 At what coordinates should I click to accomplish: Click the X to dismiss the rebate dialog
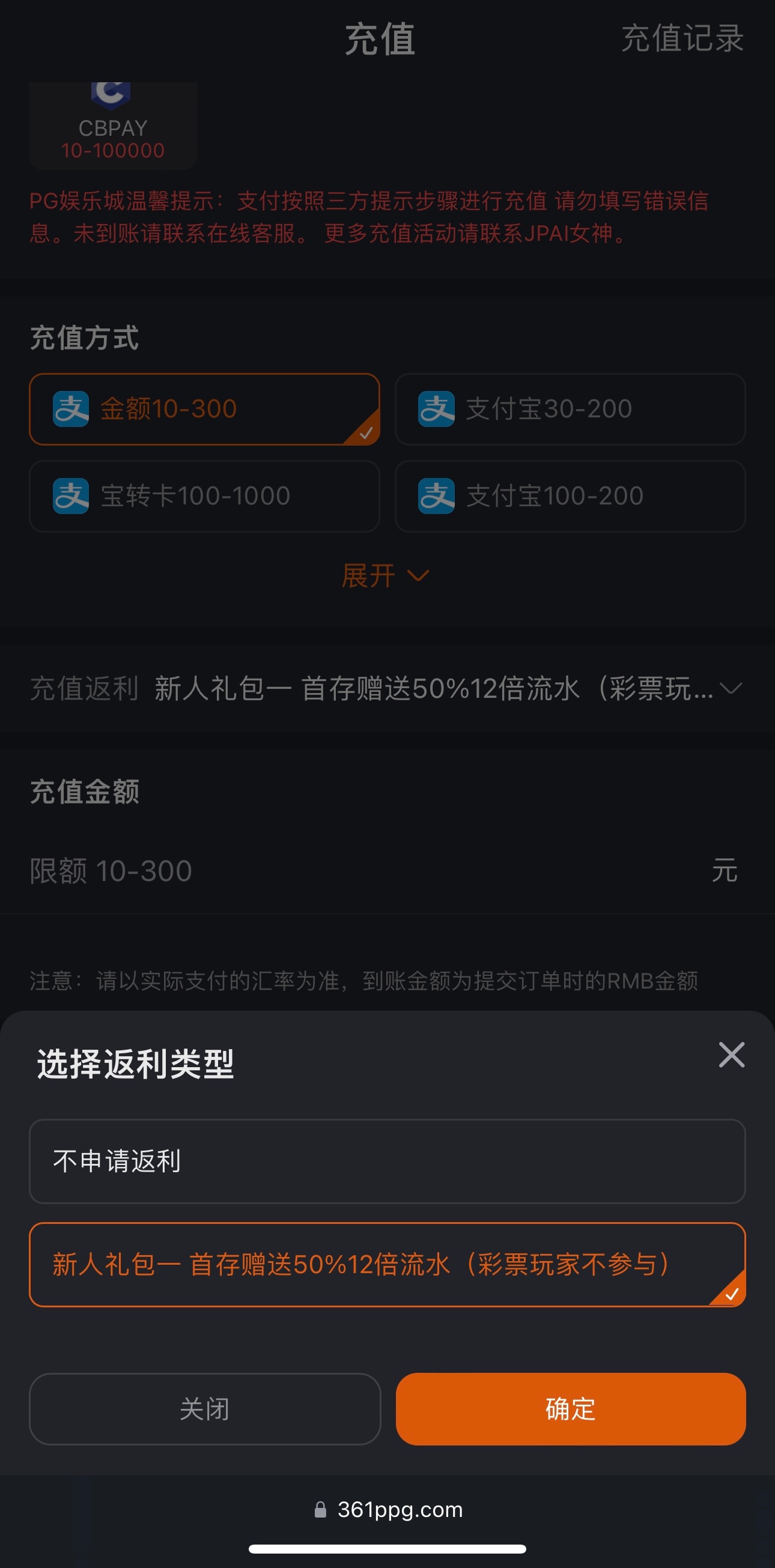[x=731, y=1056]
